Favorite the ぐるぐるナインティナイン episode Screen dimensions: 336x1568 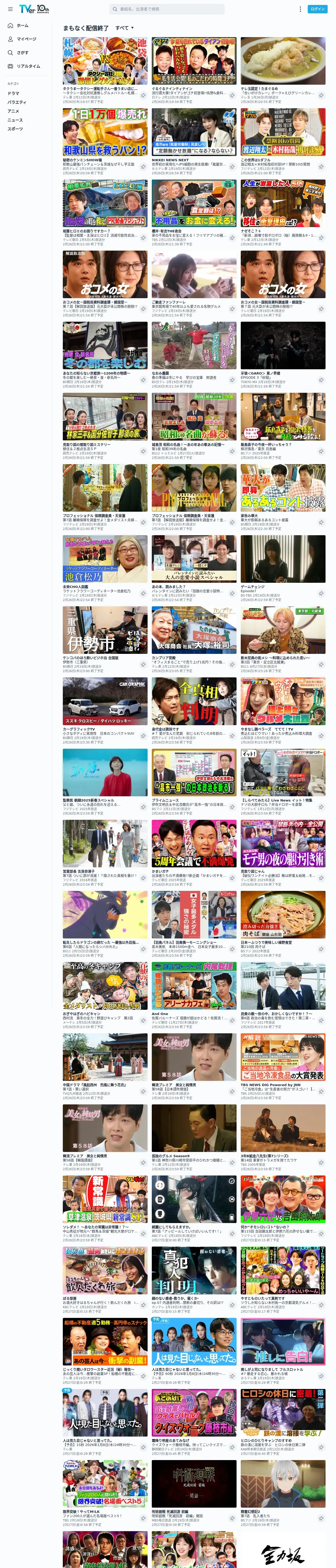(232, 96)
